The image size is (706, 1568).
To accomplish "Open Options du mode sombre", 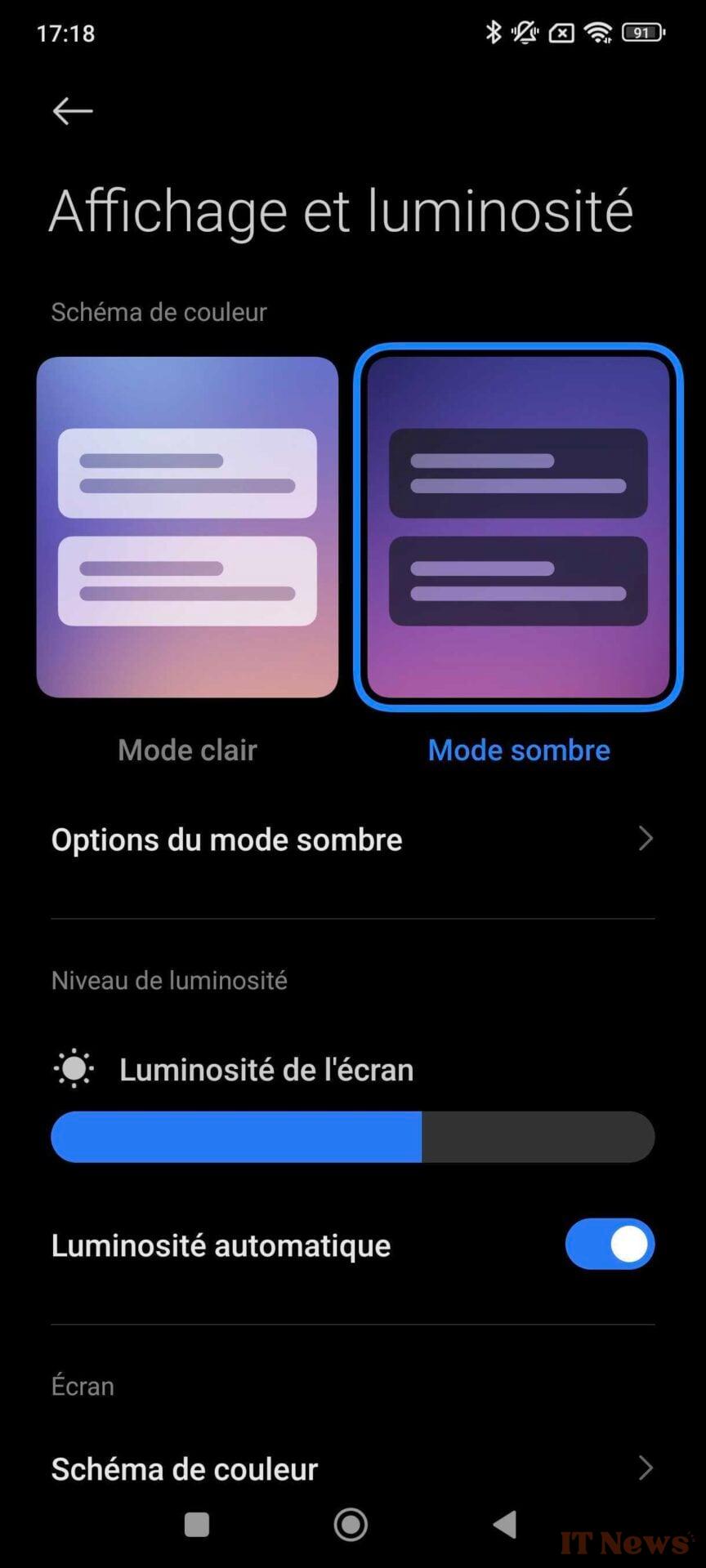I will pos(352,840).
